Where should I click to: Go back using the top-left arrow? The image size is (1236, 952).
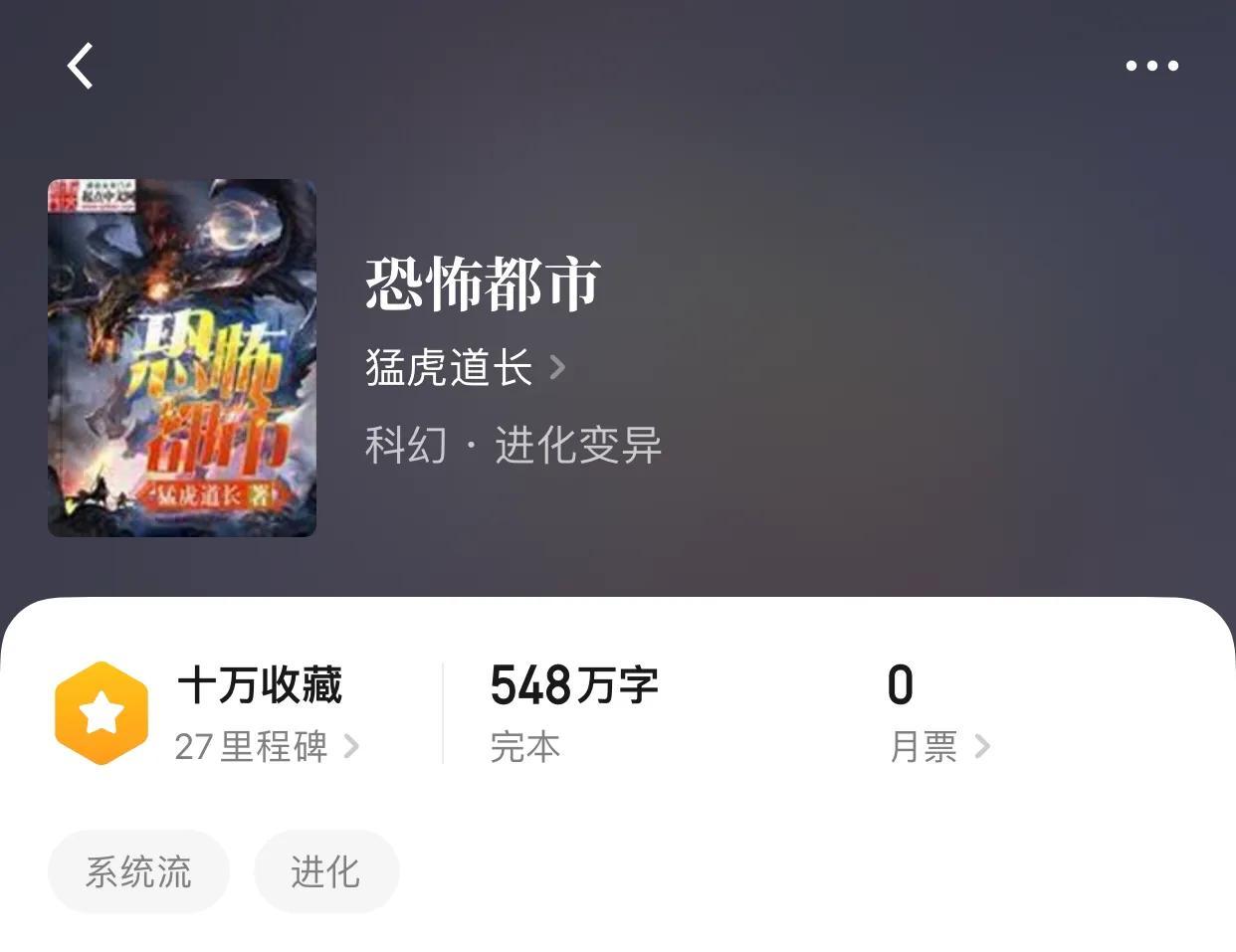(81, 67)
